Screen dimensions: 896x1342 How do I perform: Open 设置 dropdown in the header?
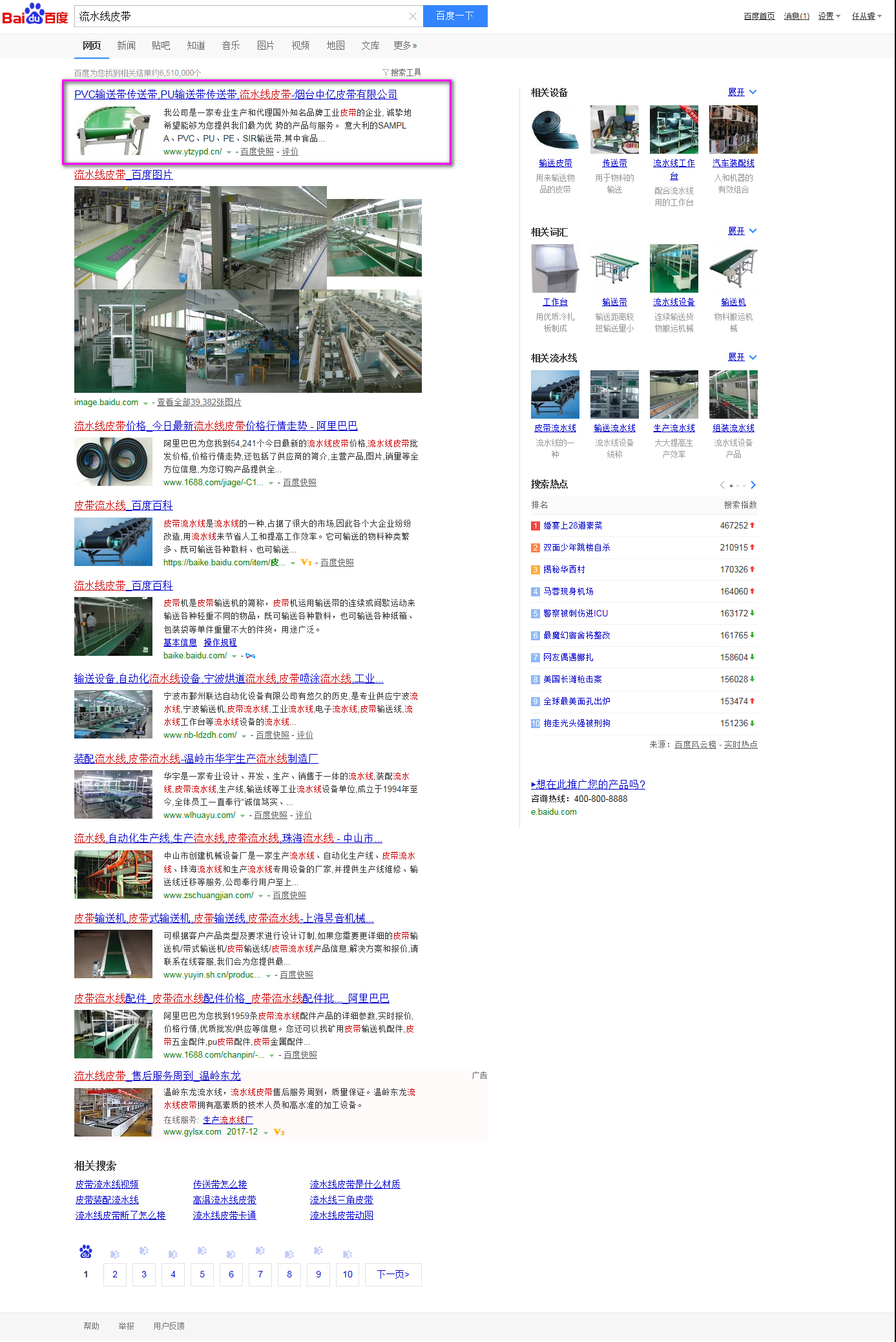pos(829,16)
